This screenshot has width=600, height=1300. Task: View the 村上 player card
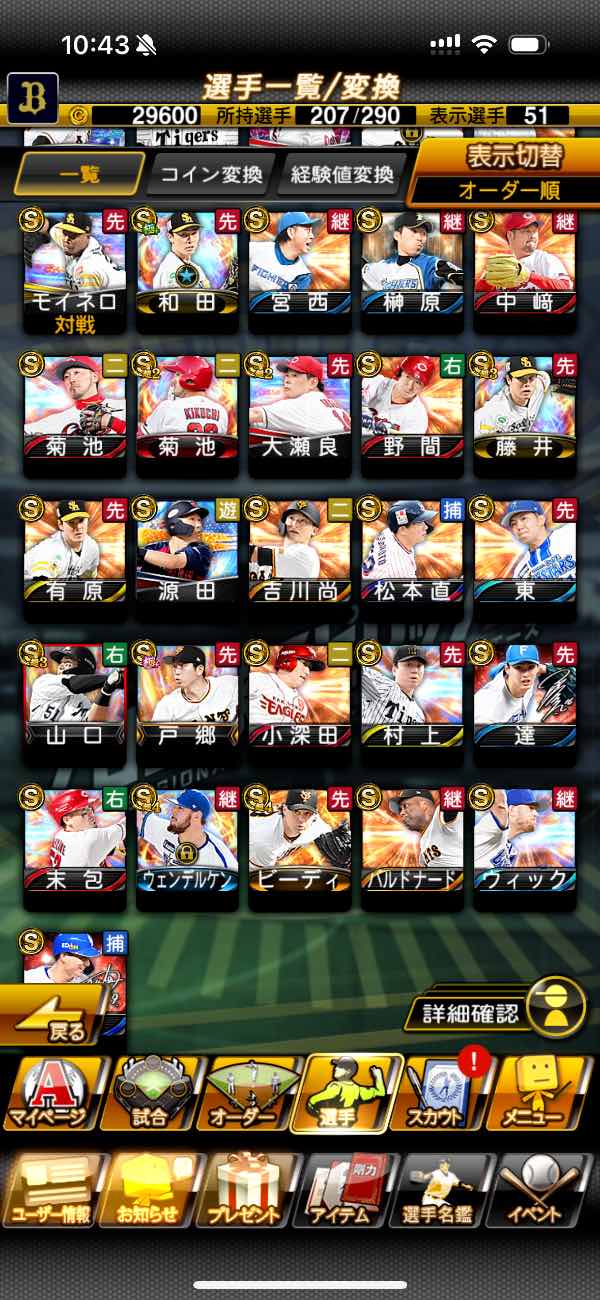coord(411,694)
